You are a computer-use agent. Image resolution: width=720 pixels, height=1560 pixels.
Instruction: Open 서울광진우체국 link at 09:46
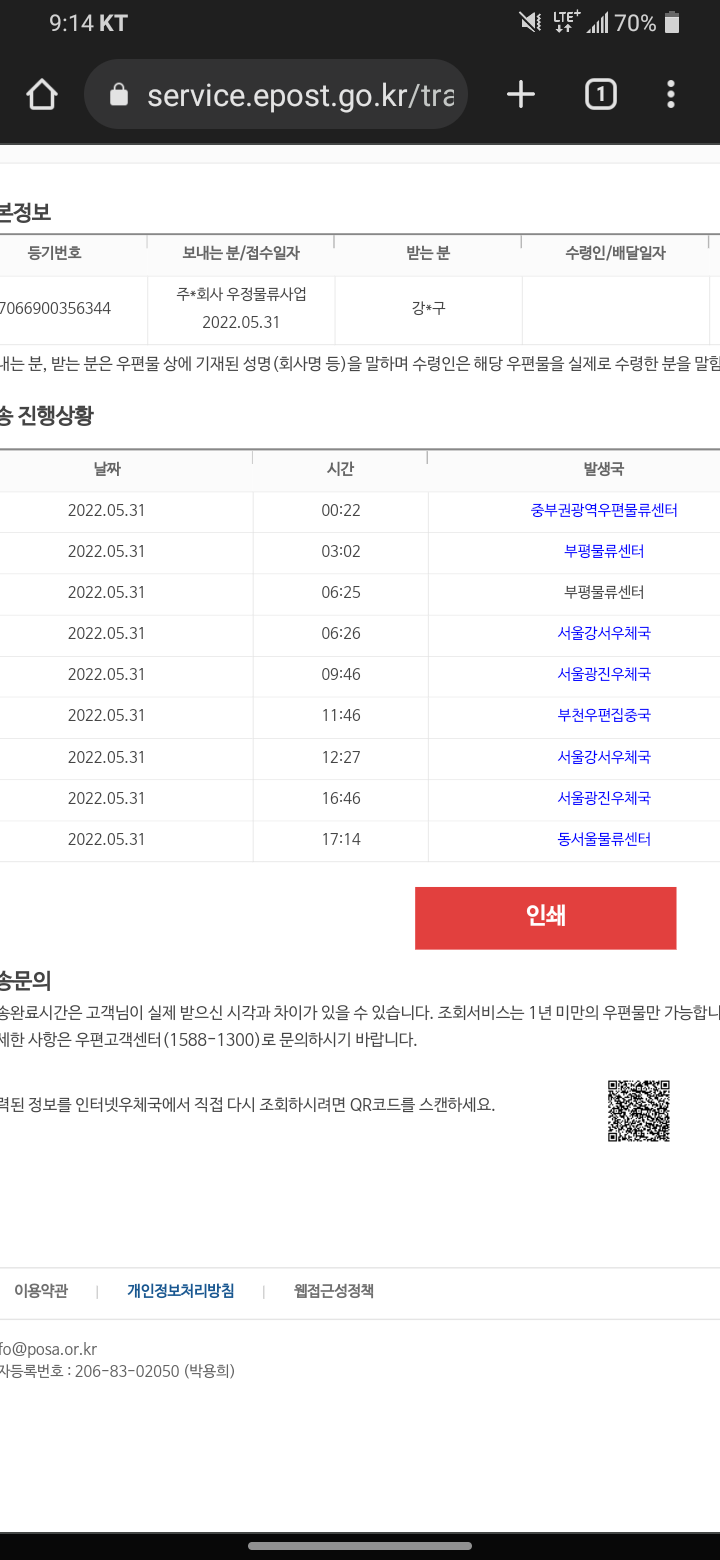tap(604, 674)
